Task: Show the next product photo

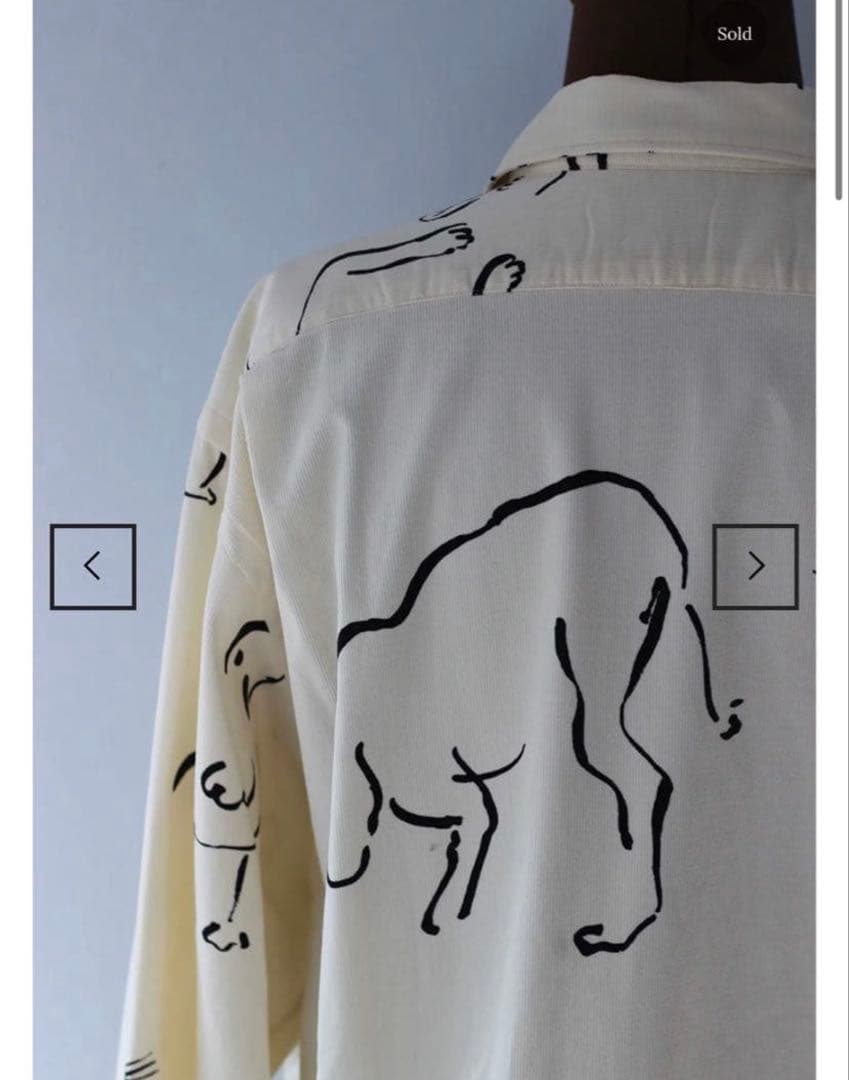Action: pos(755,566)
